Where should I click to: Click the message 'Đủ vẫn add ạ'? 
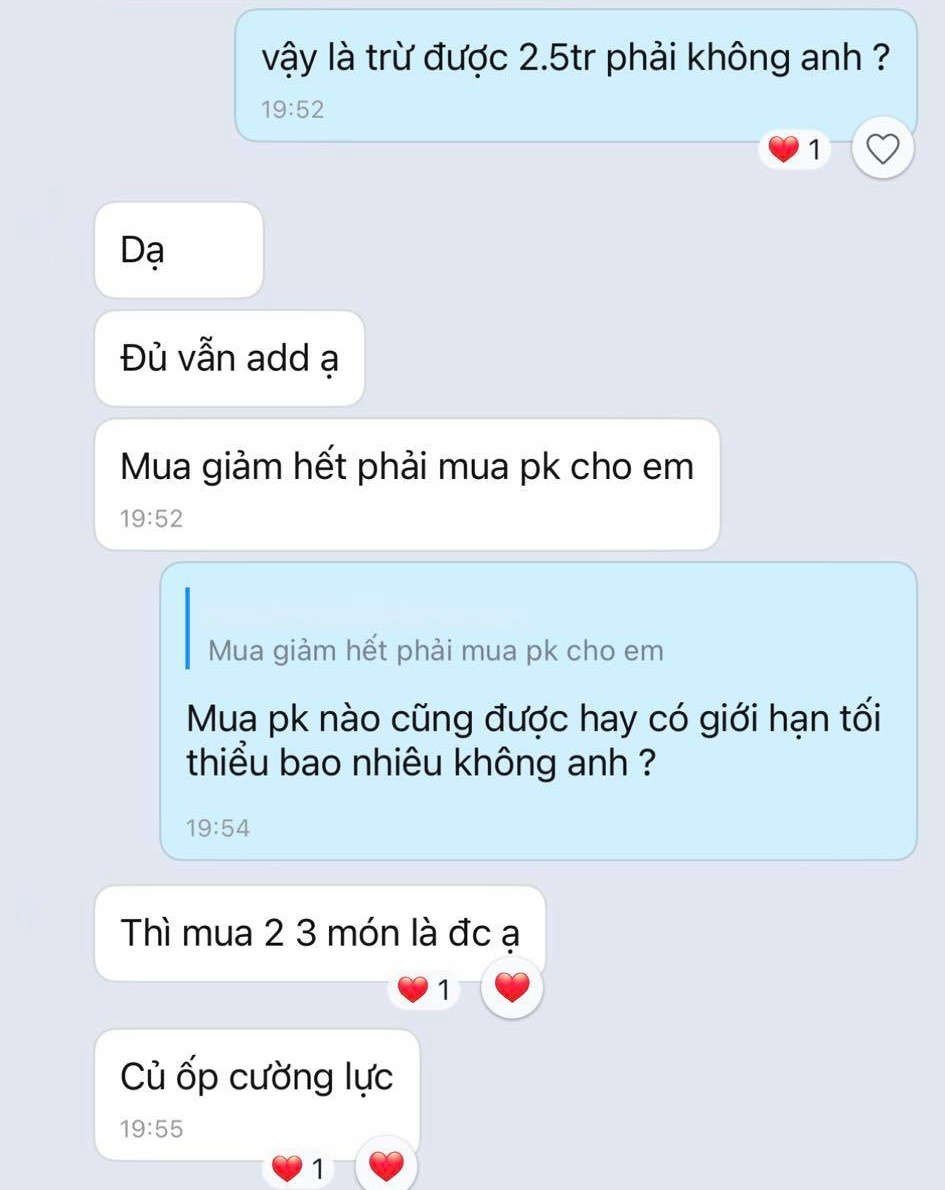(229, 359)
